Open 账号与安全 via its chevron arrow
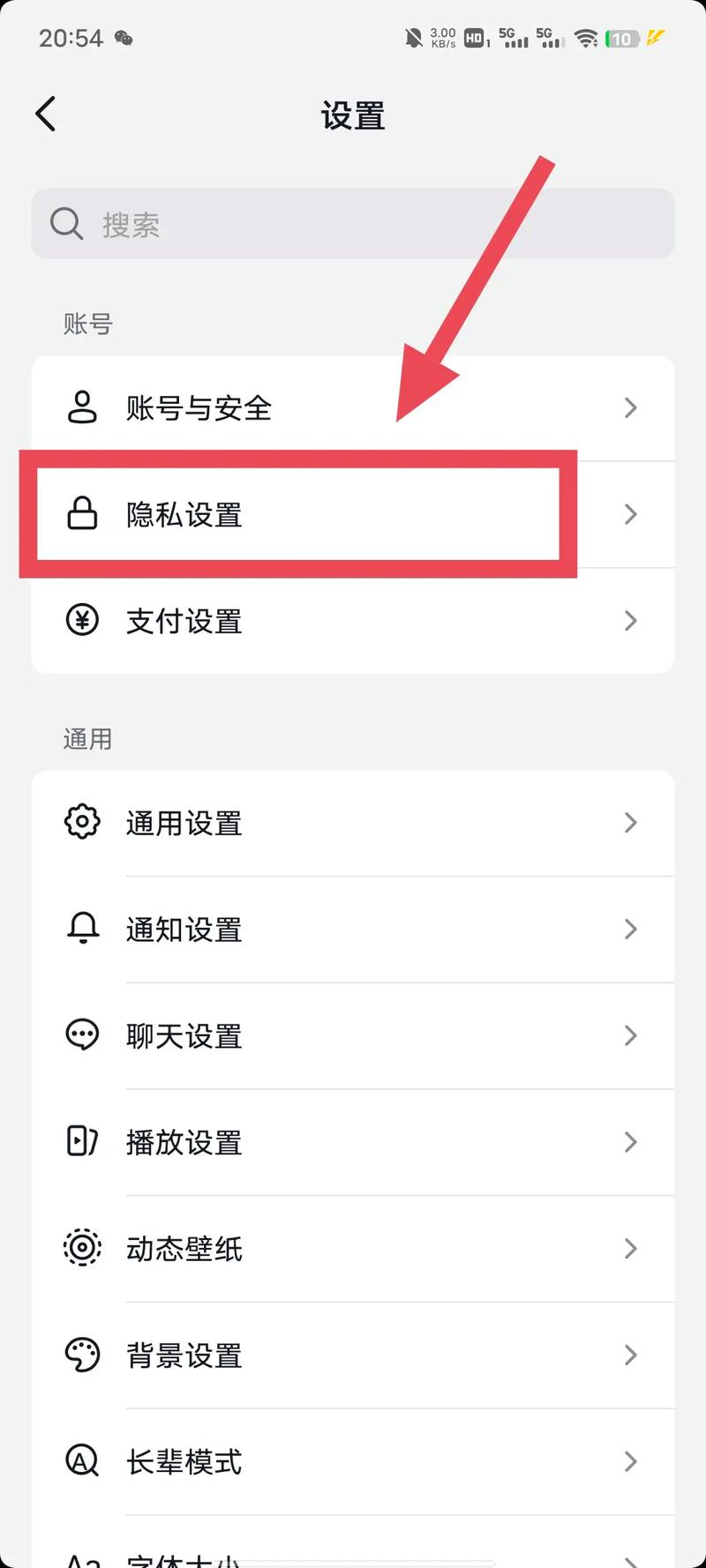 630,407
